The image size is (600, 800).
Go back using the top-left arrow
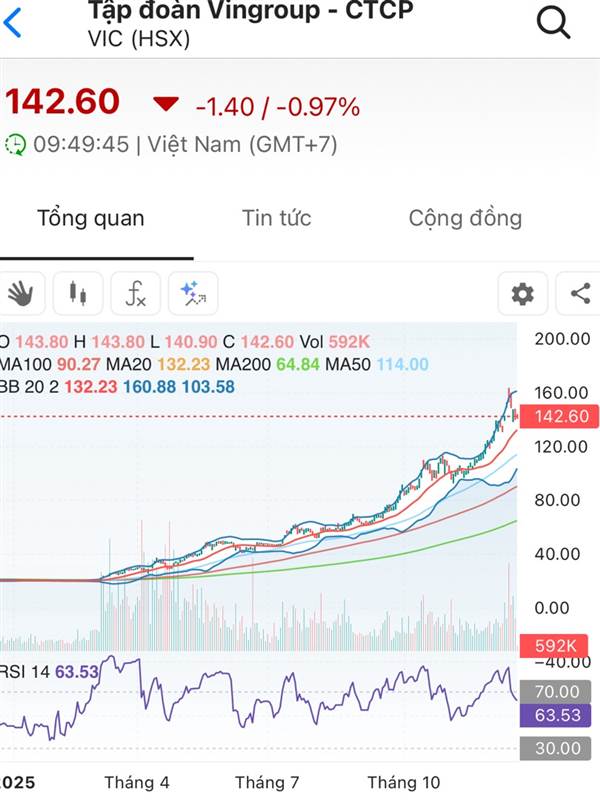[12, 23]
